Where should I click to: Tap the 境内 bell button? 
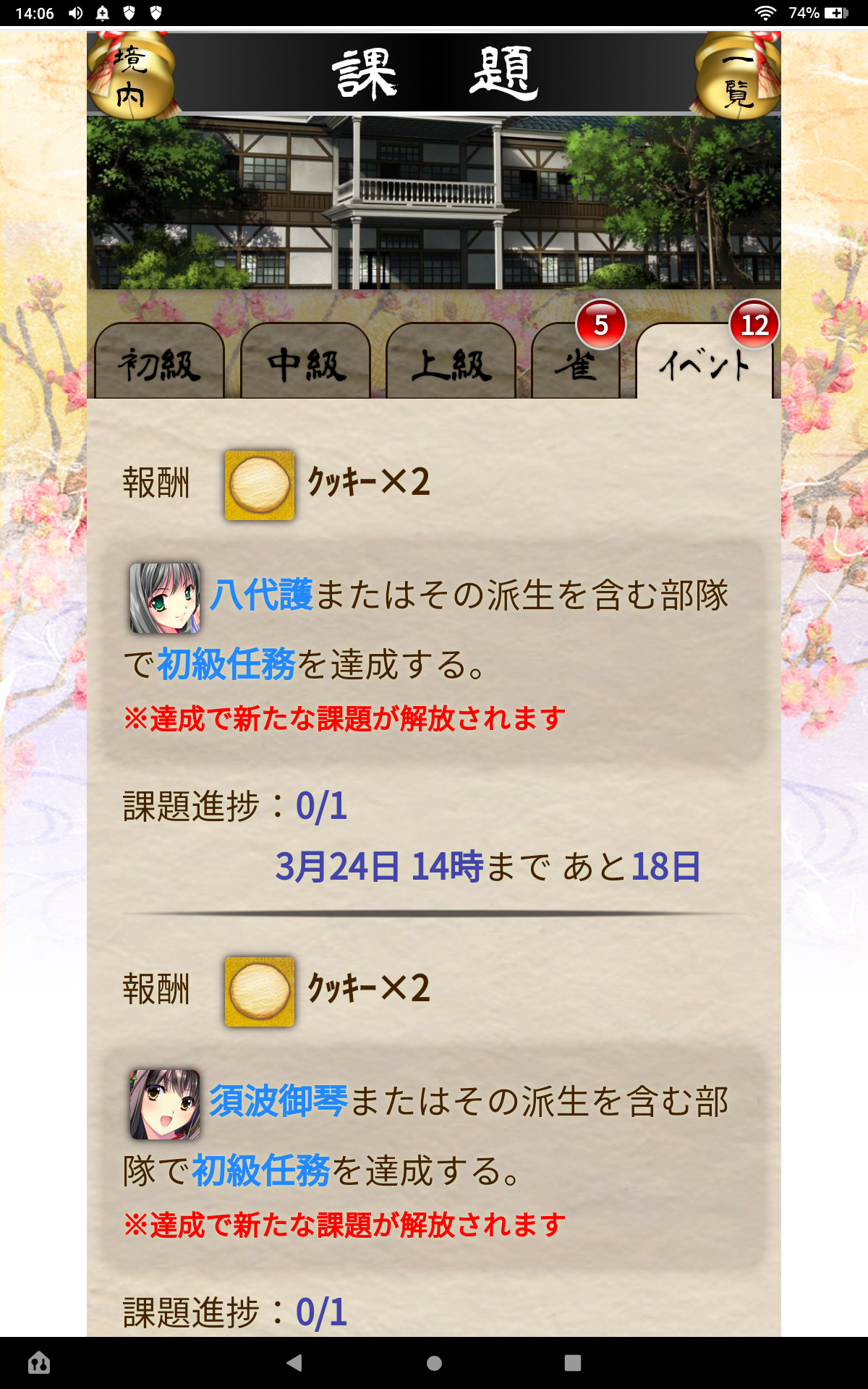click(132, 75)
